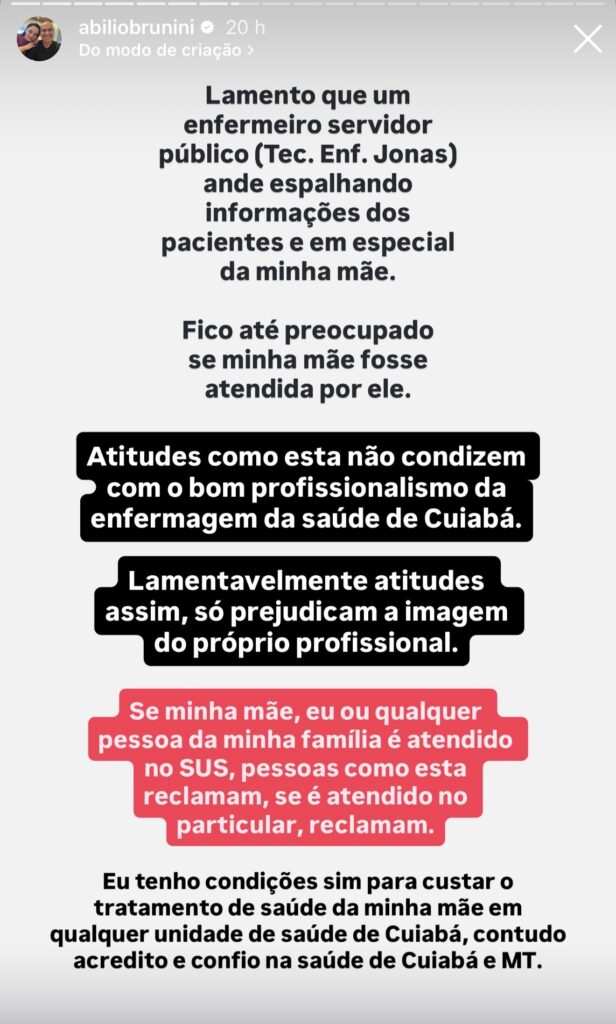Tap the abiliobrunini username
Image resolution: width=616 pixels, height=1024 pixels.
pyautogui.click(x=138, y=27)
